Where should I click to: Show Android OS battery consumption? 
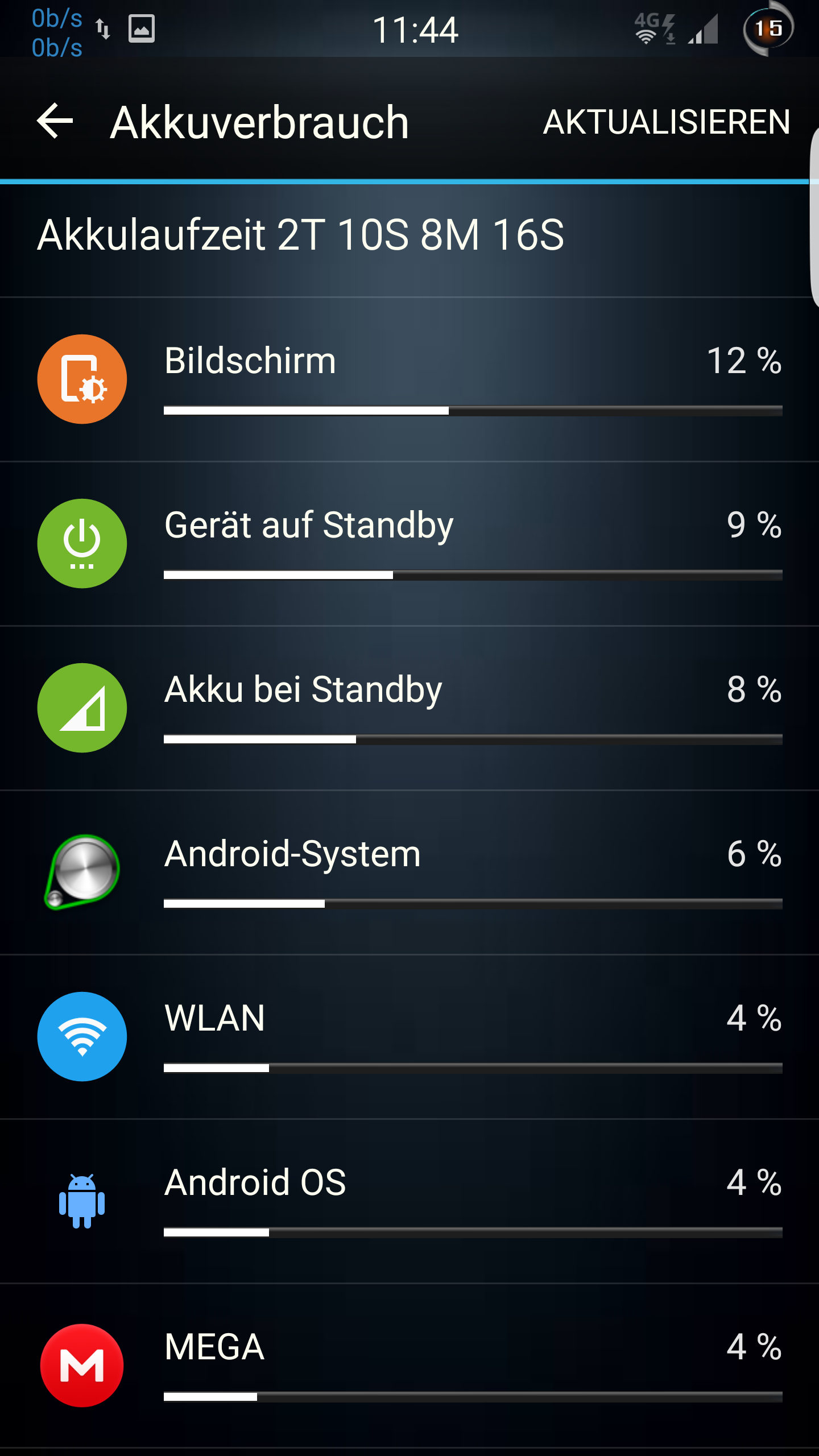tap(409, 1201)
